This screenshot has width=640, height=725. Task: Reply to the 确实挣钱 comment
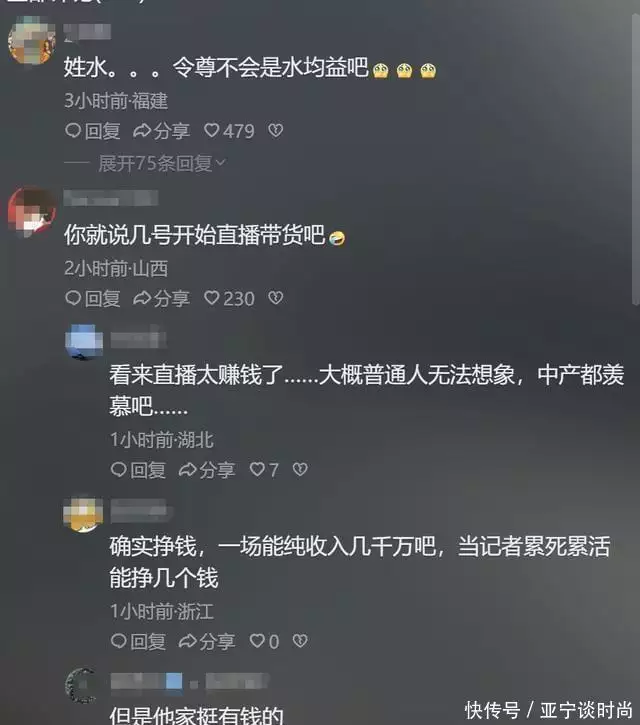pyautogui.click(x=138, y=641)
